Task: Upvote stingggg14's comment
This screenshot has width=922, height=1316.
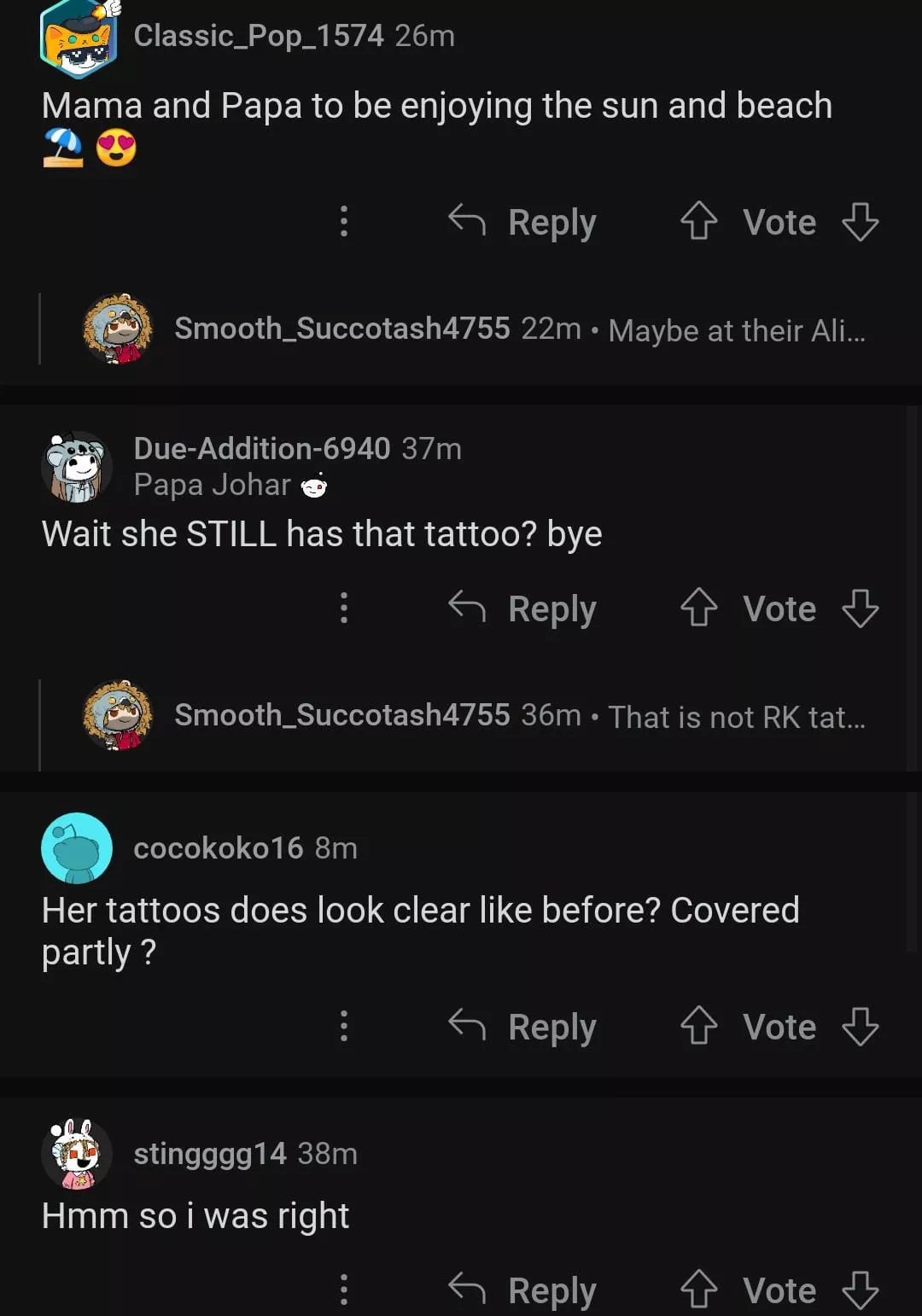Action: tap(698, 1290)
